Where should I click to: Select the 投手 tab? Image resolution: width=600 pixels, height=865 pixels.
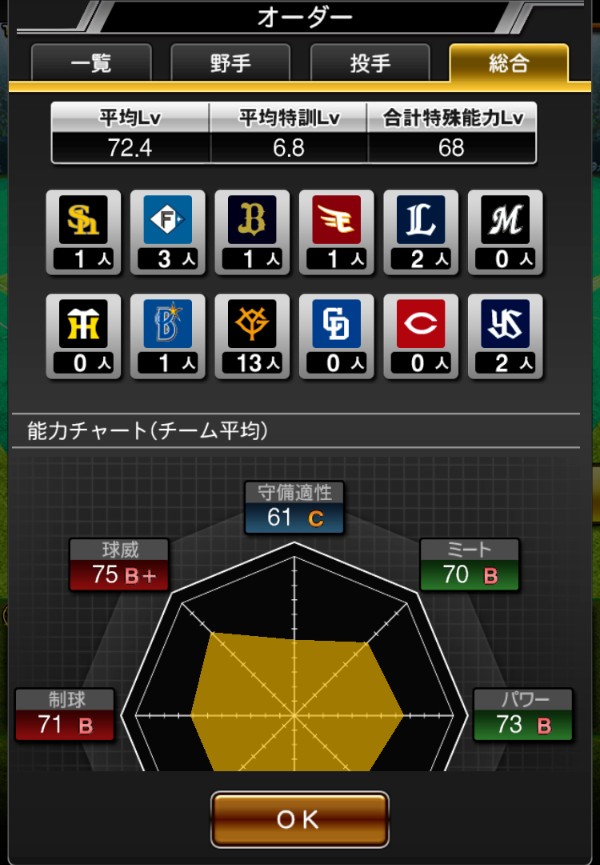tap(369, 64)
